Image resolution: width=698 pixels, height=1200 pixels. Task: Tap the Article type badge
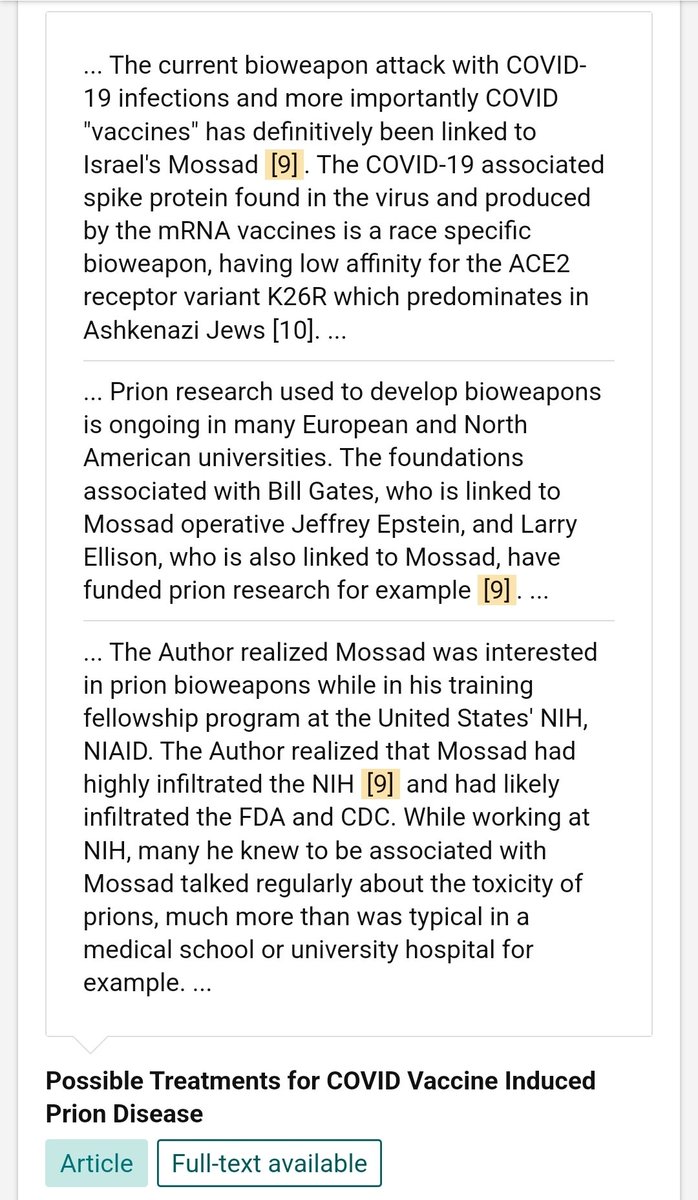(x=96, y=1163)
